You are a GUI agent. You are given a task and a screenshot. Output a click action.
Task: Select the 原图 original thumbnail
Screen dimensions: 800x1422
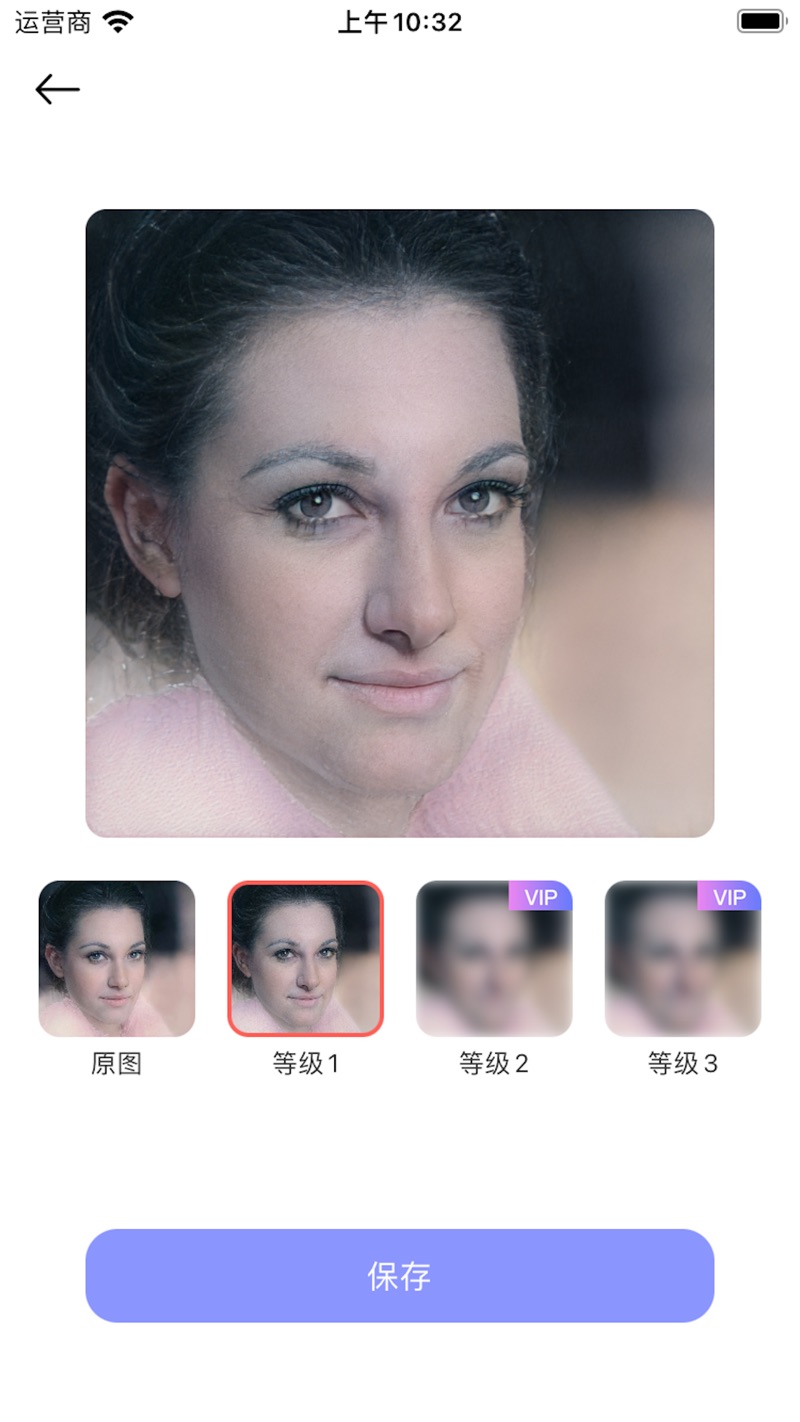tap(117, 958)
